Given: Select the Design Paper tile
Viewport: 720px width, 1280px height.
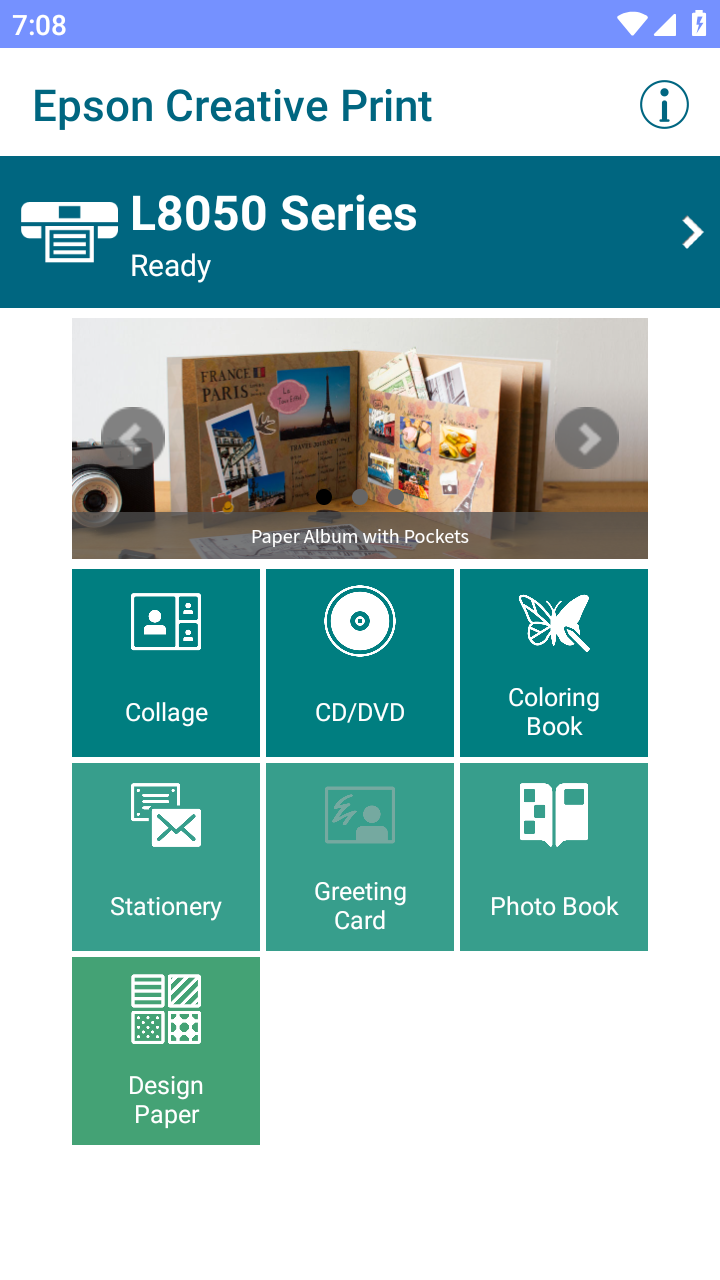Looking at the screenshot, I should (x=166, y=1050).
